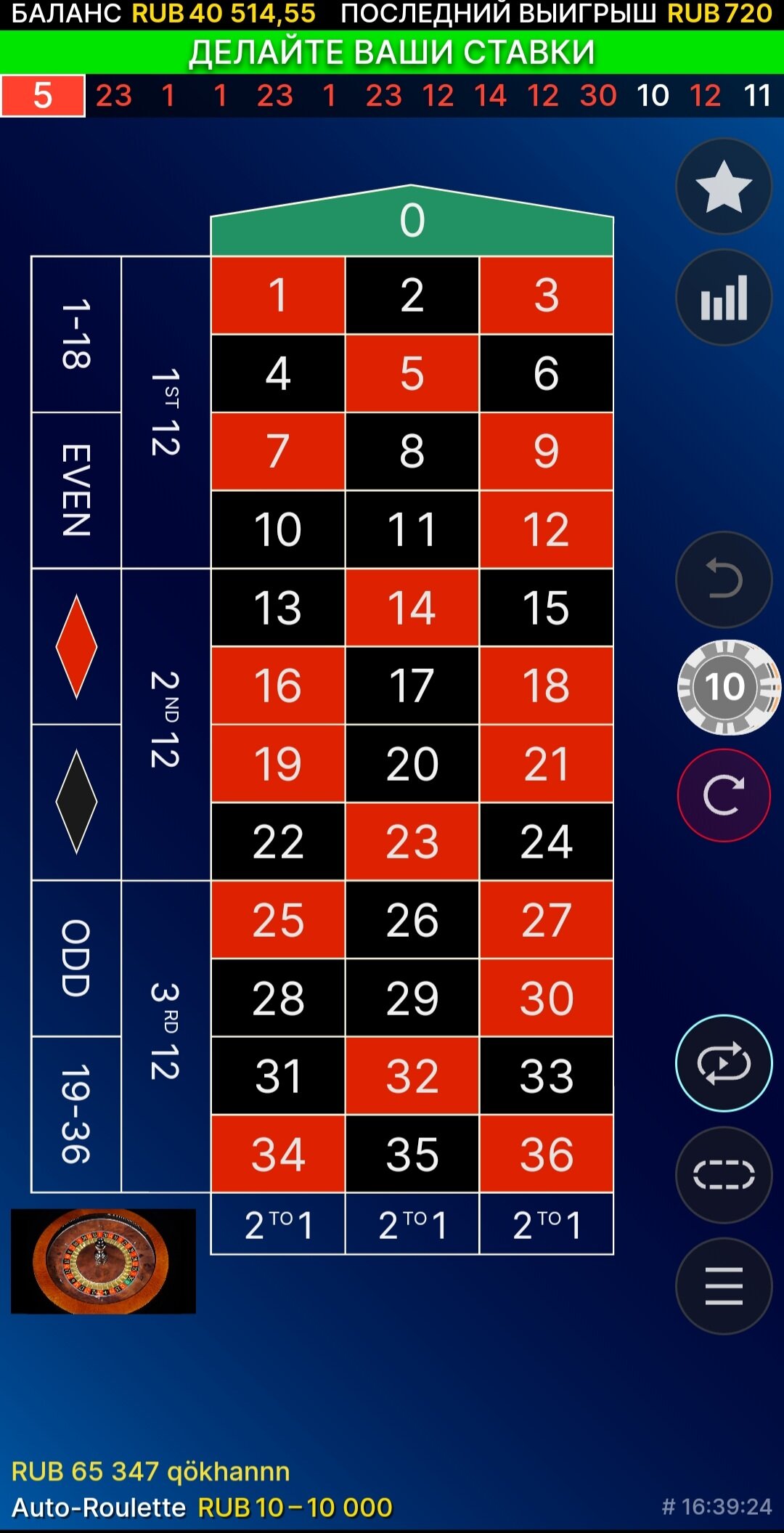
Task: Place a bet on 0
Action: [x=412, y=221]
